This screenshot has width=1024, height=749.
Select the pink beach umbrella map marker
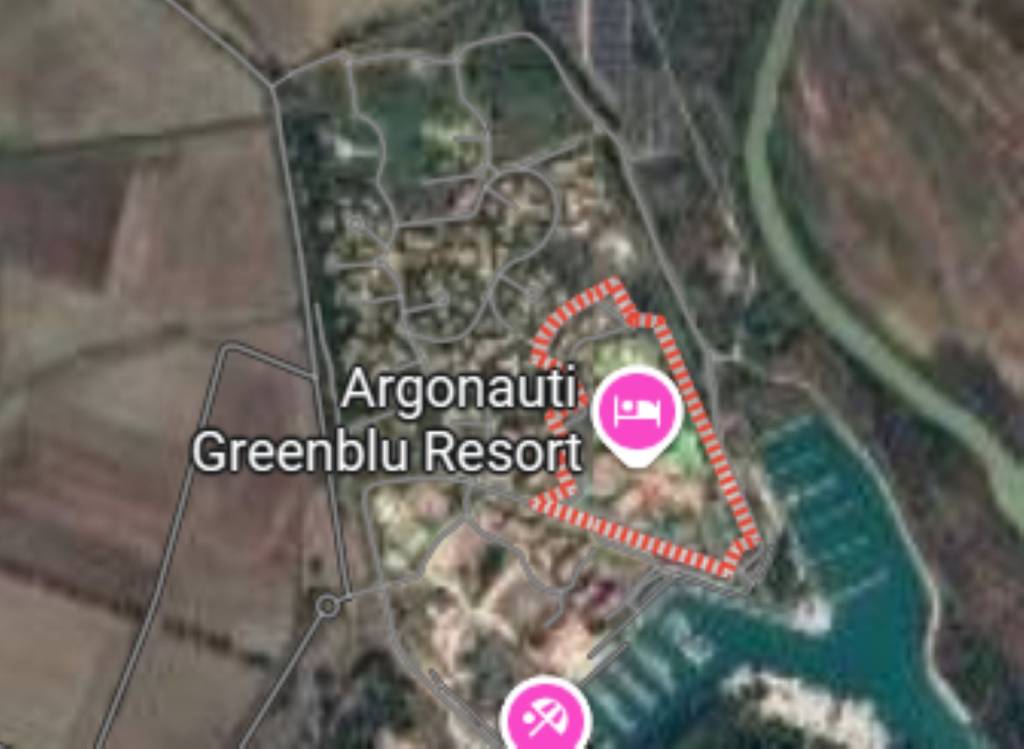[x=545, y=719]
